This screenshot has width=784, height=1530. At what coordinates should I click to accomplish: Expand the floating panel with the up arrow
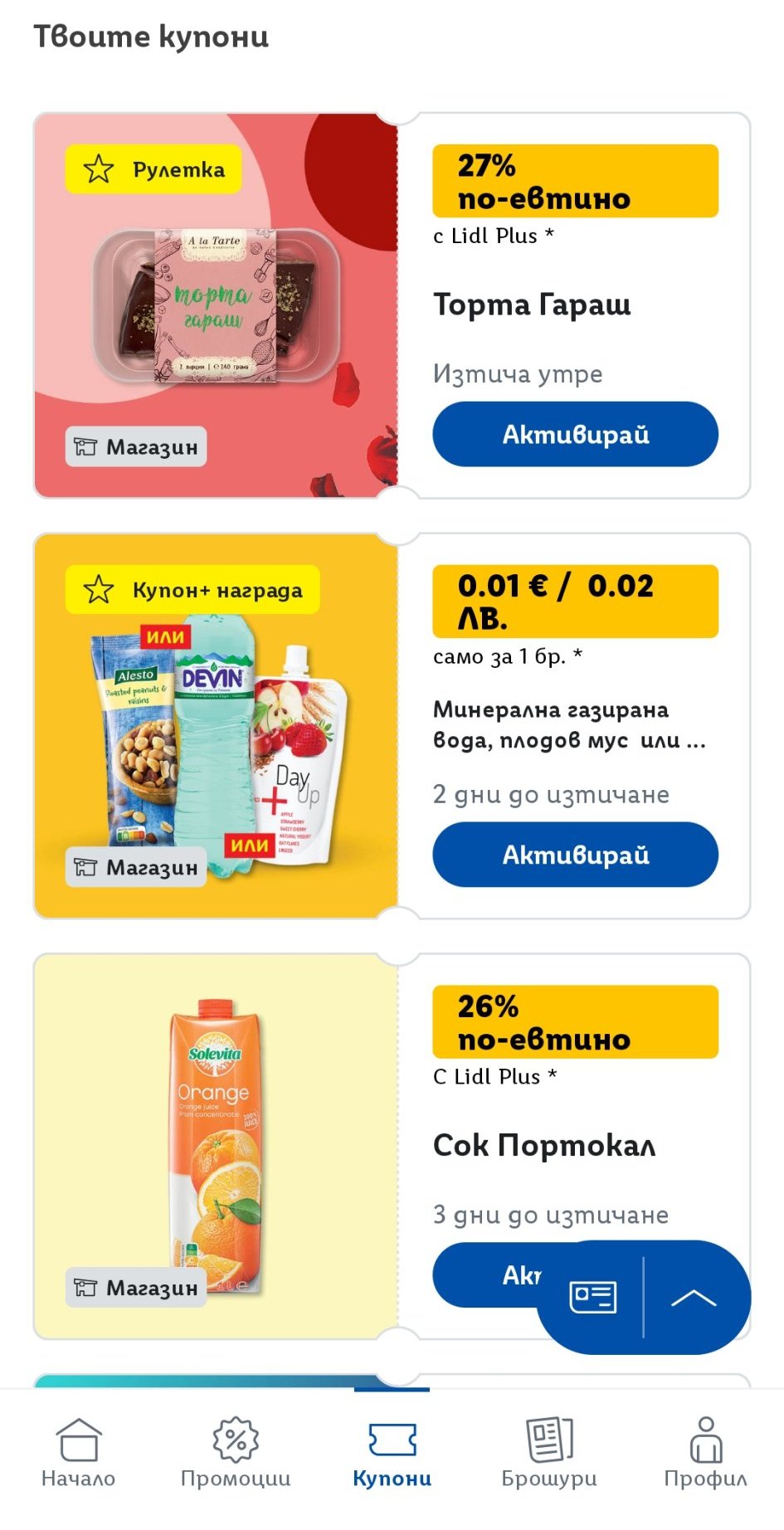694,1297
